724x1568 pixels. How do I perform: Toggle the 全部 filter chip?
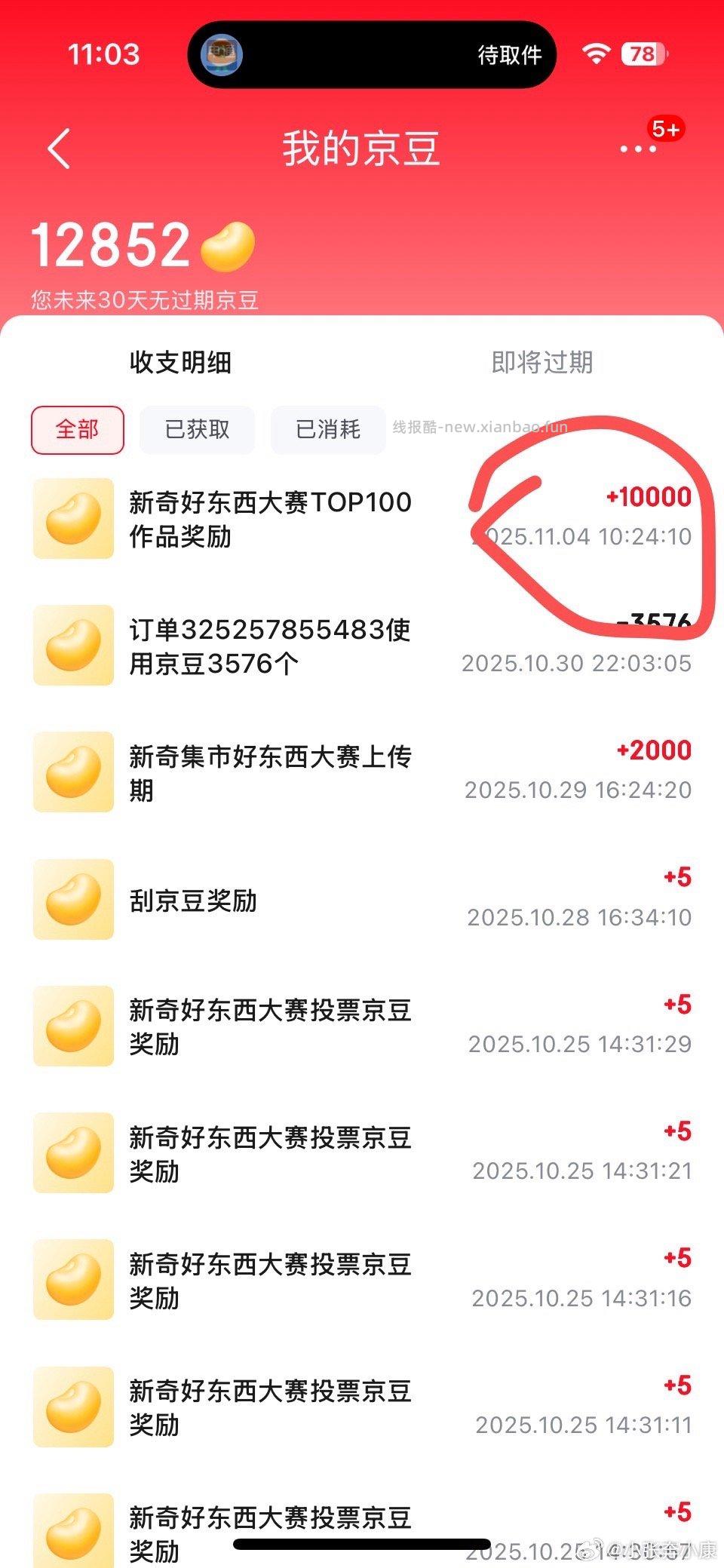pos(76,429)
